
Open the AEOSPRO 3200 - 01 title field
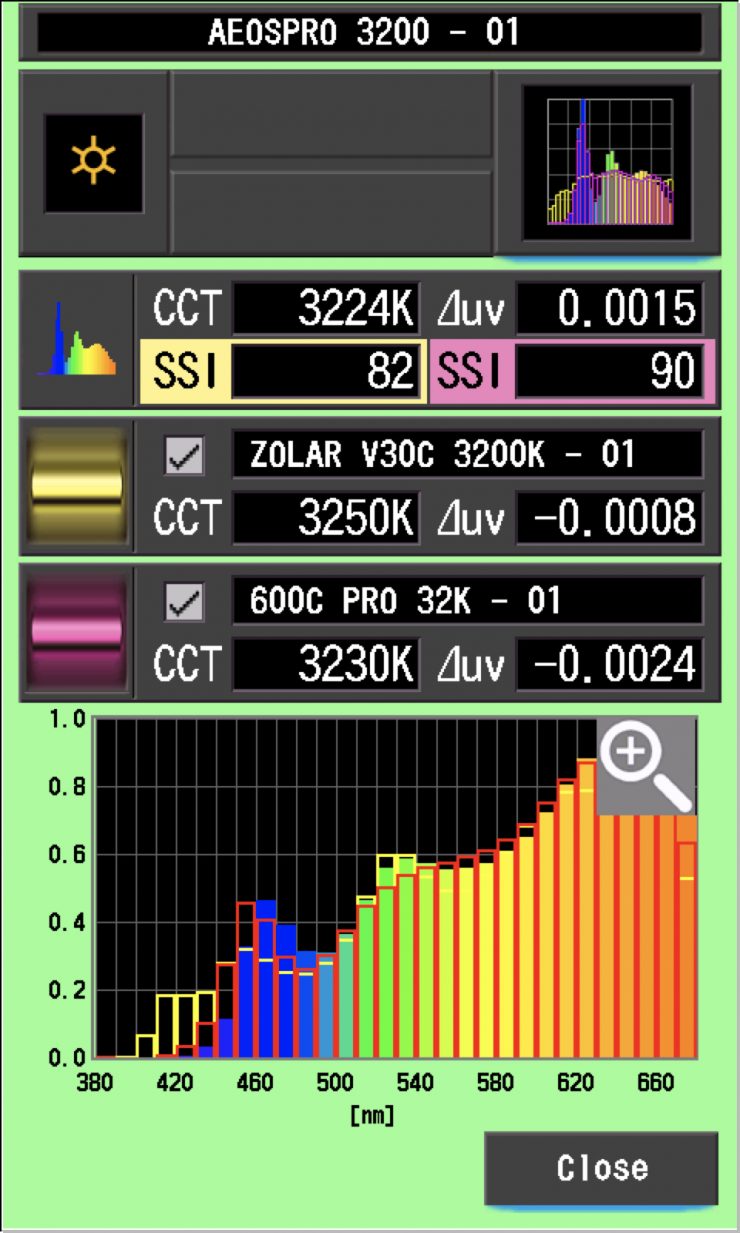[x=368, y=32]
